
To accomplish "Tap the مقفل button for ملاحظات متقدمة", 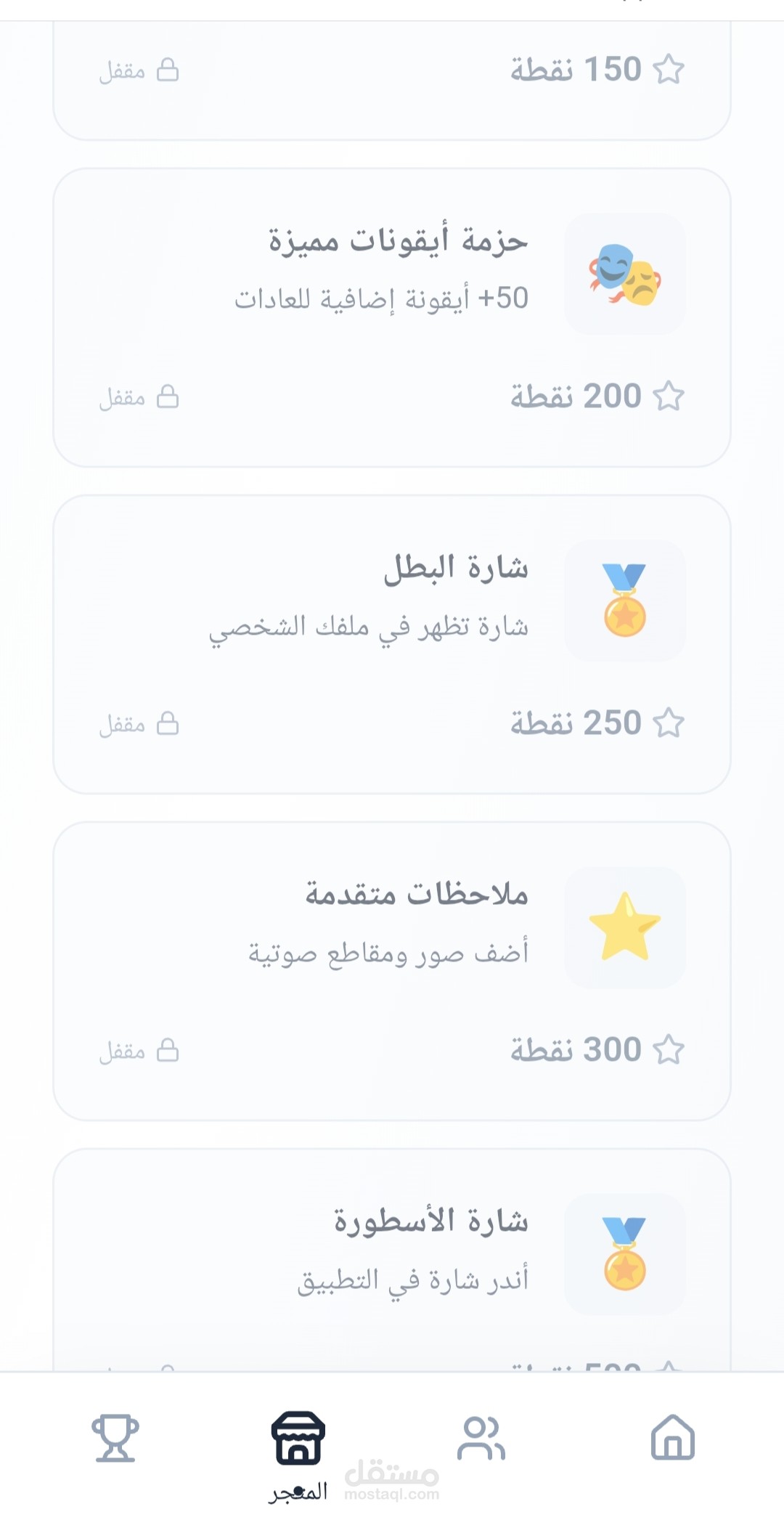I will coord(139,1051).
